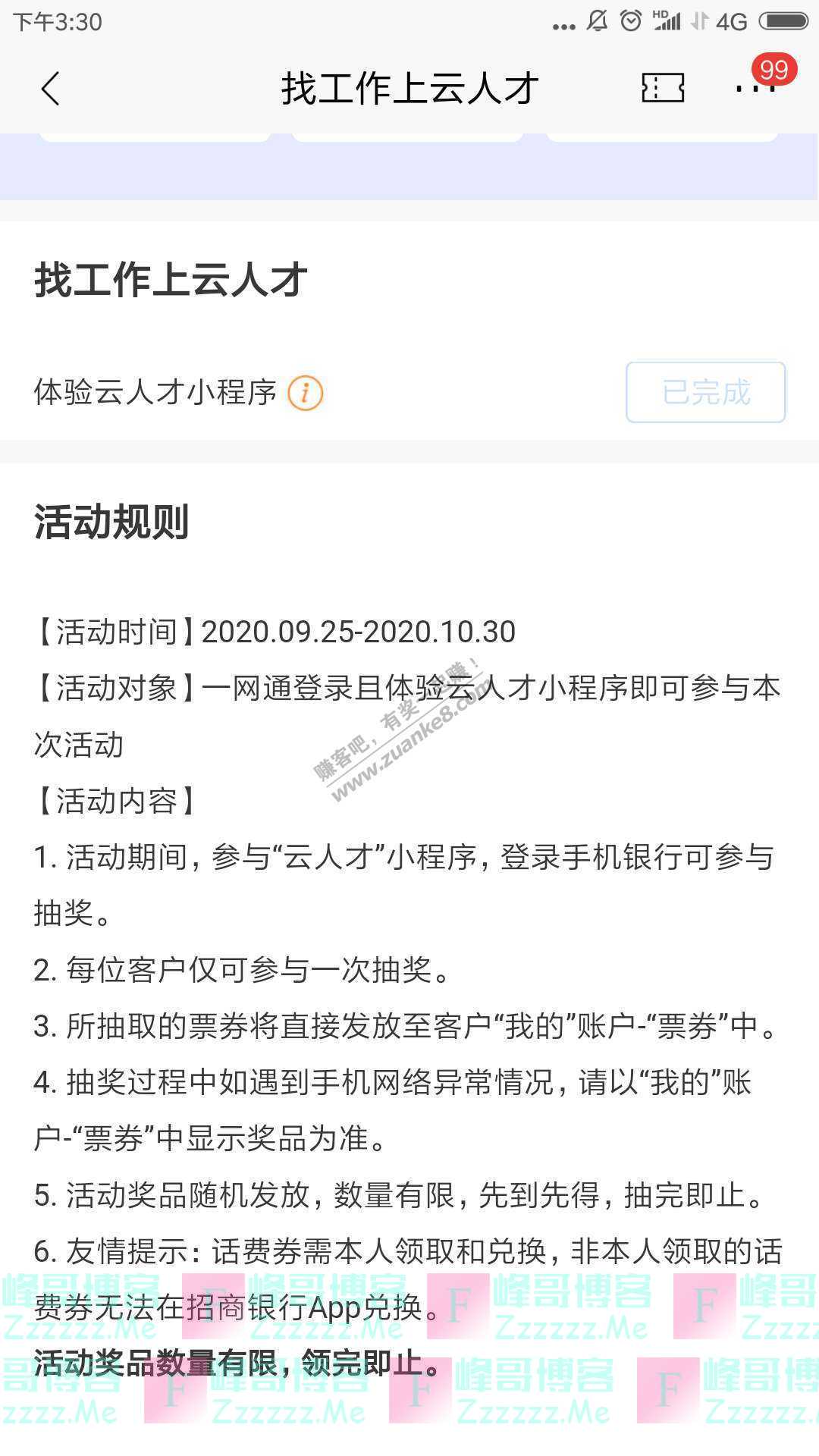Tap the muted notification bell status icon

click(598, 23)
